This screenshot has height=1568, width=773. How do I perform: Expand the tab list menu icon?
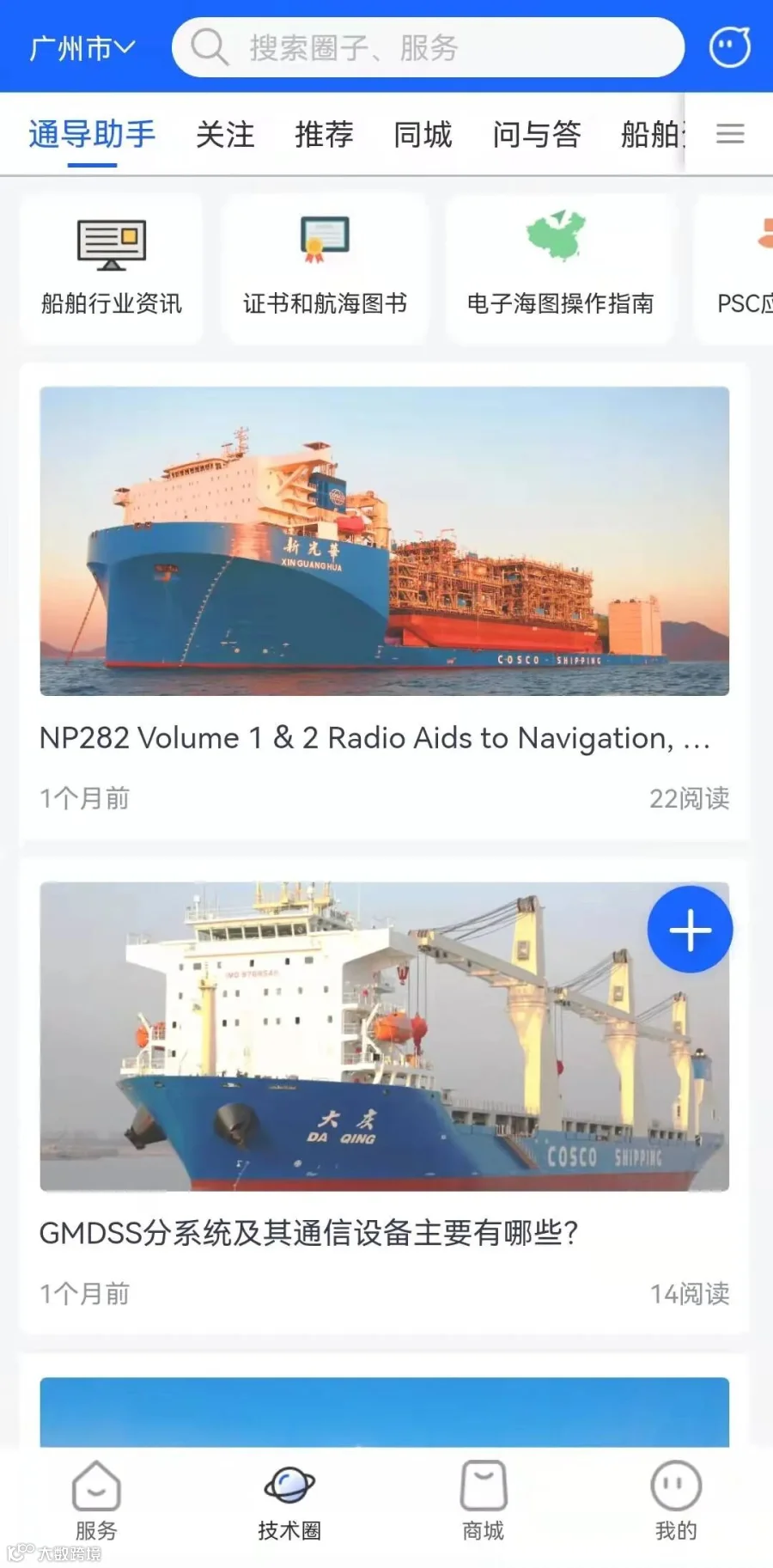730,134
